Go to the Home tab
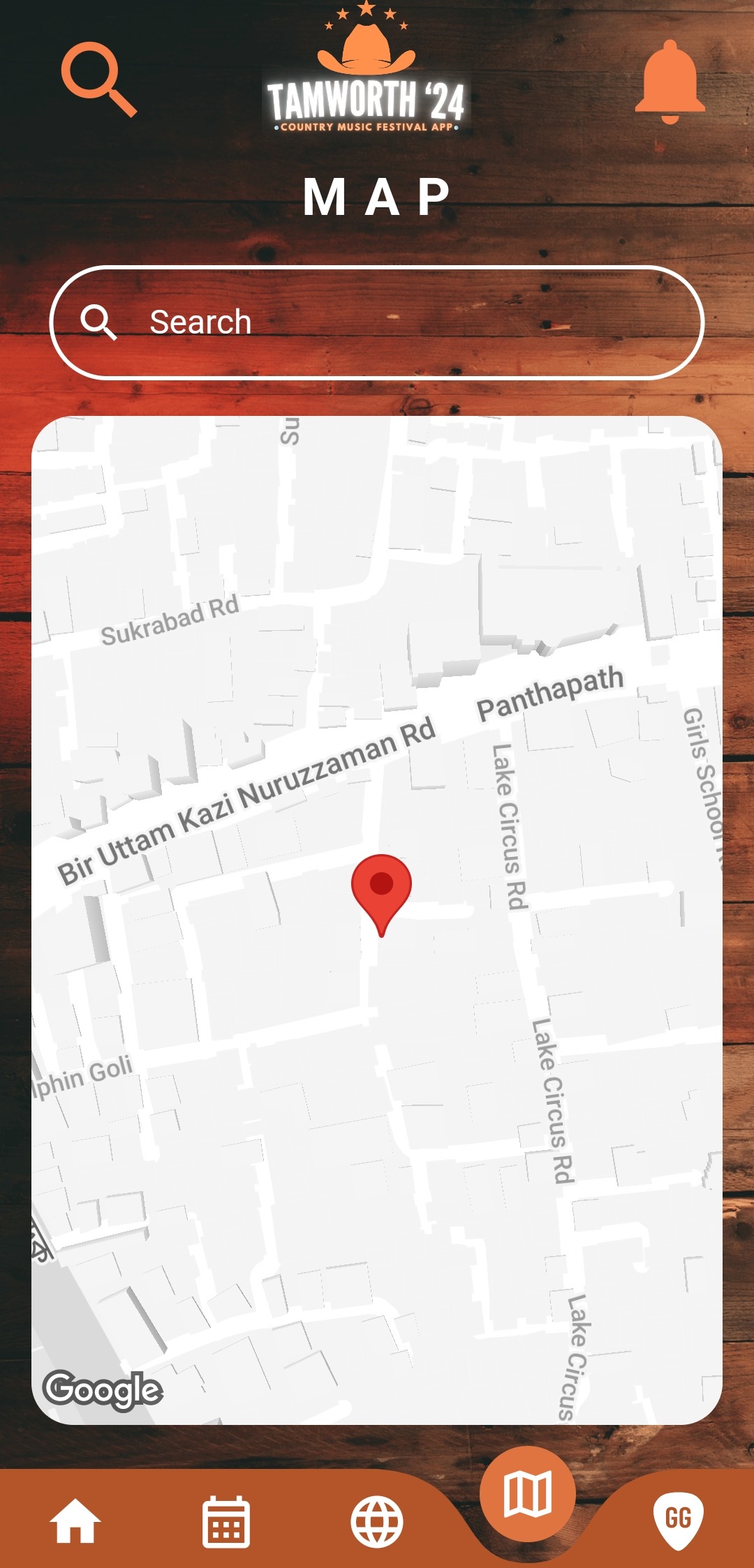This screenshot has height=1568, width=754. click(75, 1522)
